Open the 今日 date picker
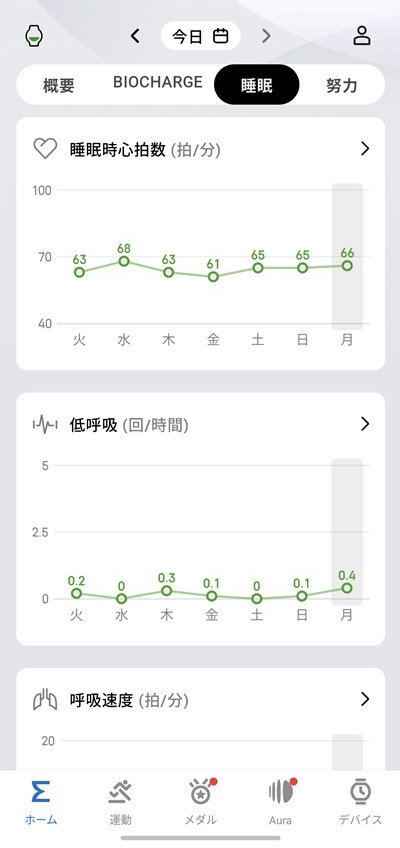400x848 pixels. tap(201, 36)
